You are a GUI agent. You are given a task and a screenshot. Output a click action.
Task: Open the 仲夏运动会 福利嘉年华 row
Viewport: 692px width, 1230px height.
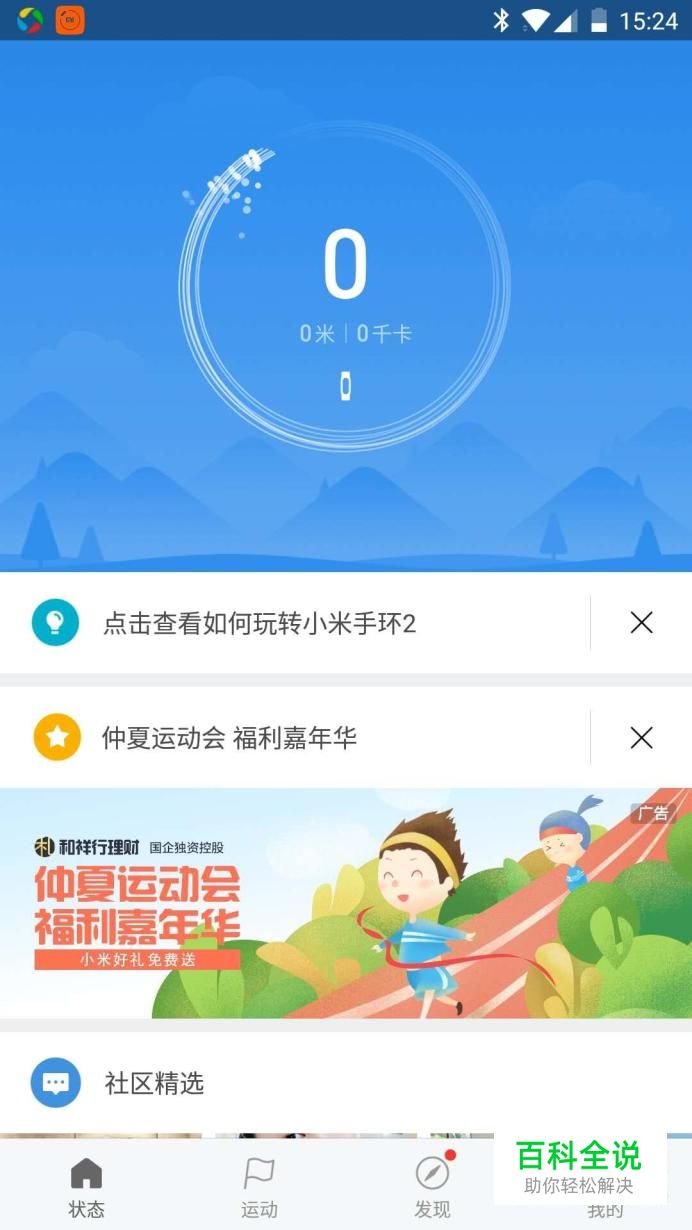pos(230,738)
